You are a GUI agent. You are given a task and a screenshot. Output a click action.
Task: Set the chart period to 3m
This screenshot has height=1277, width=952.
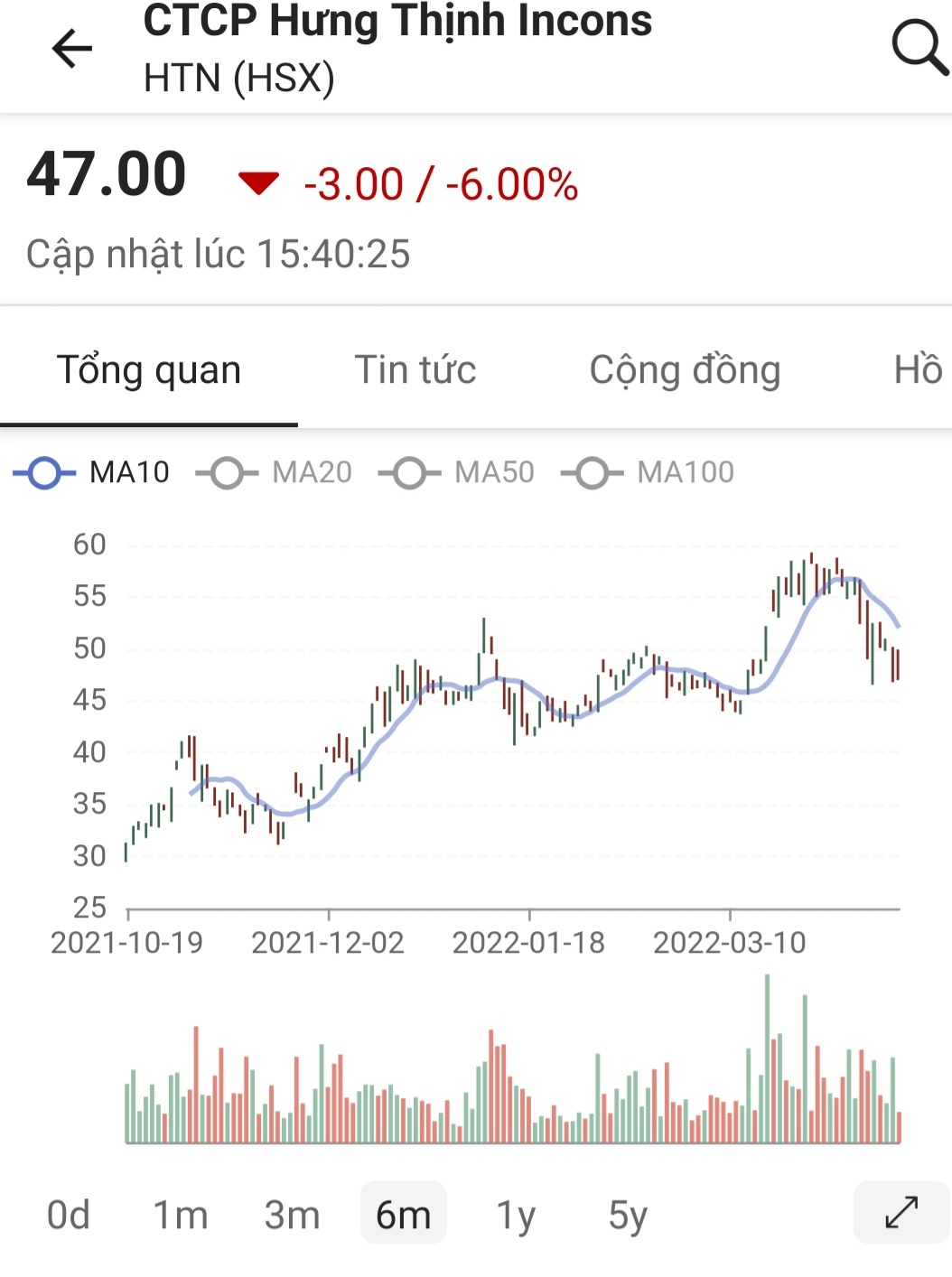click(292, 1215)
